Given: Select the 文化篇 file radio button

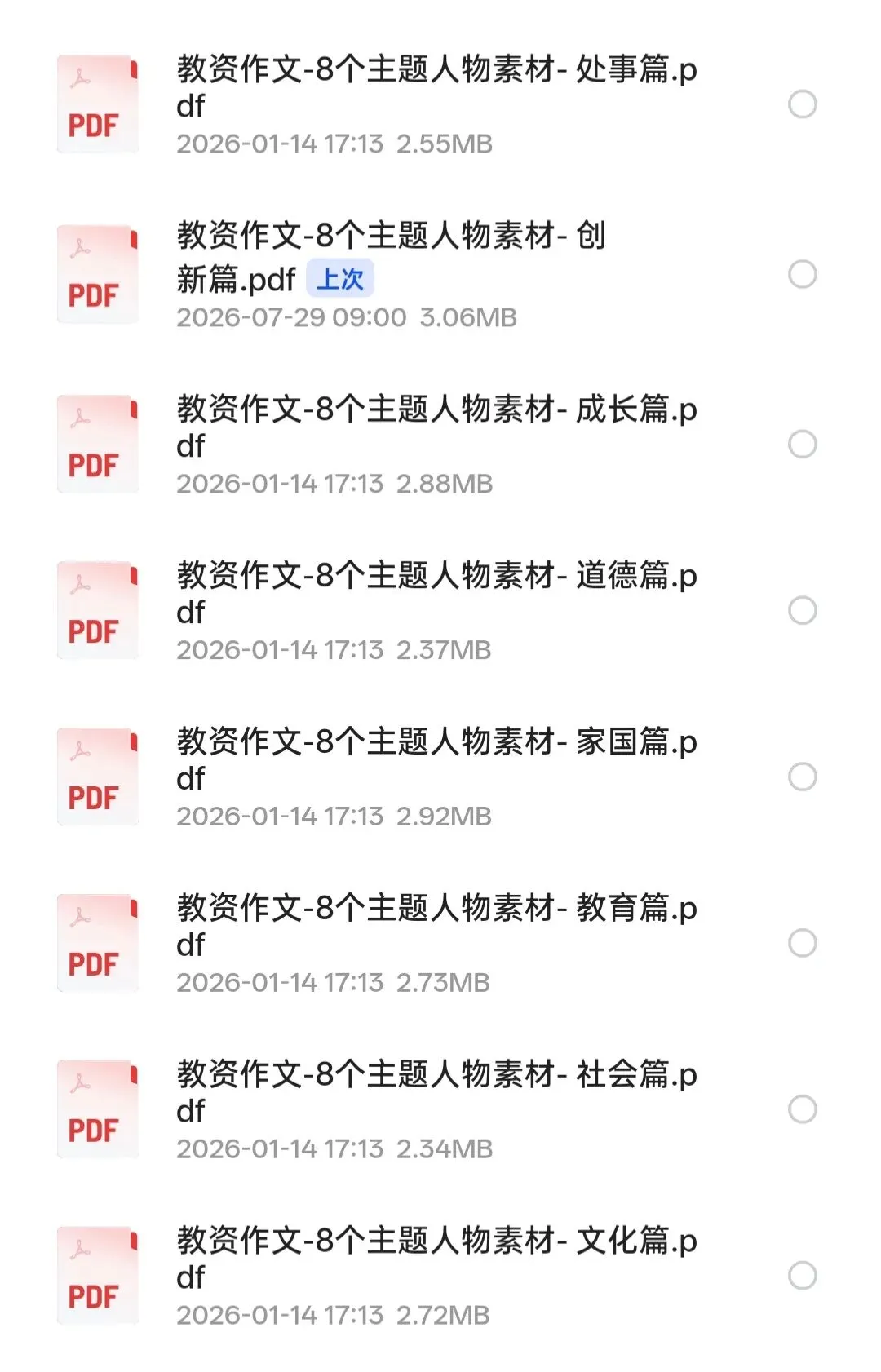Looking at the screenshot, I should click(x=803, y=1276).
